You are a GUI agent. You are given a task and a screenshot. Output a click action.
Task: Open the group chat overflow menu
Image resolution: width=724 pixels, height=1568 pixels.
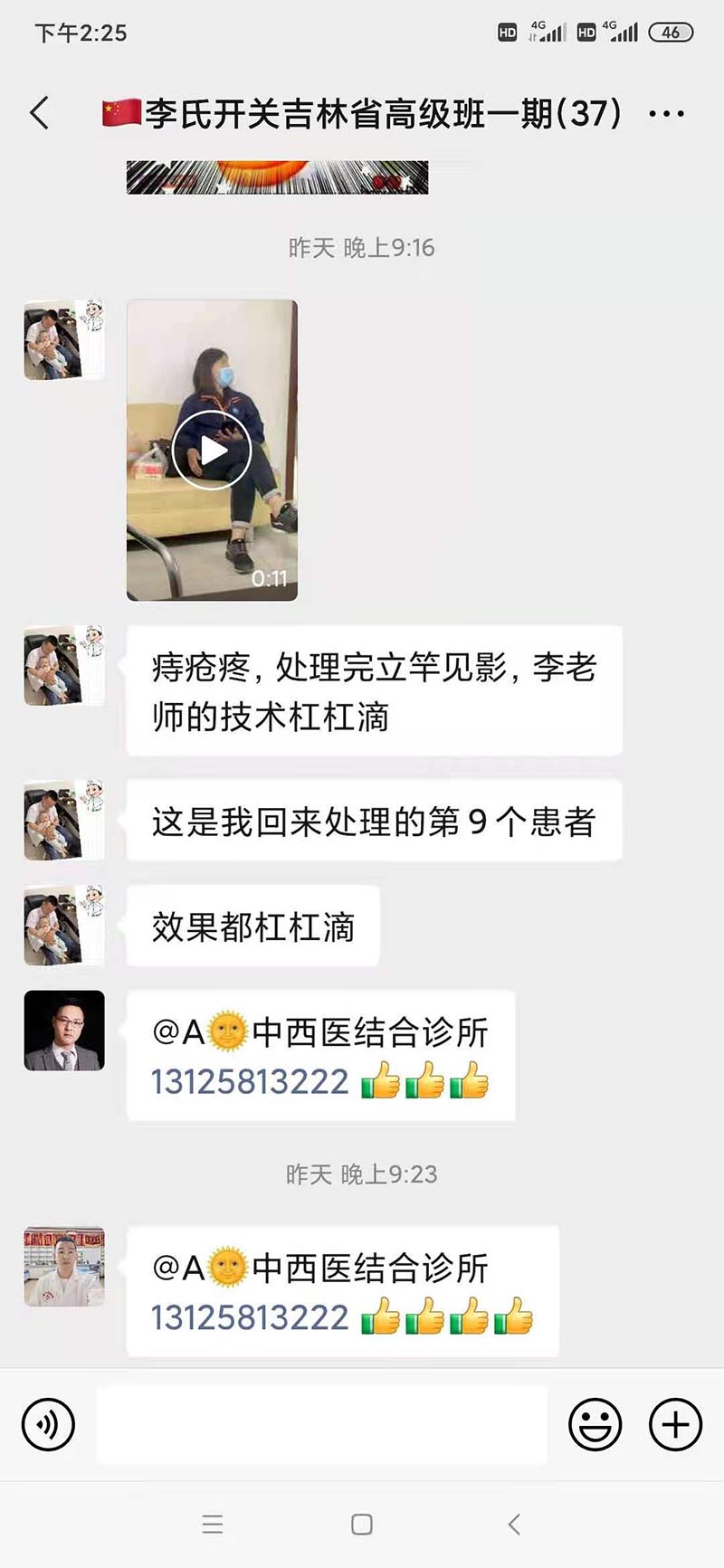tap(666, 114)
